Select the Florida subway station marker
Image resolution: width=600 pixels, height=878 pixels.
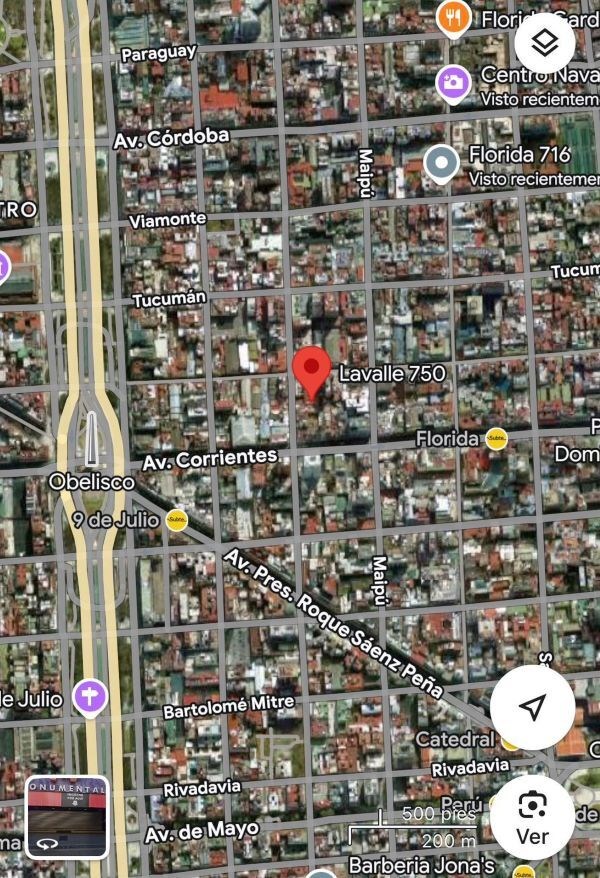(496, 438)
